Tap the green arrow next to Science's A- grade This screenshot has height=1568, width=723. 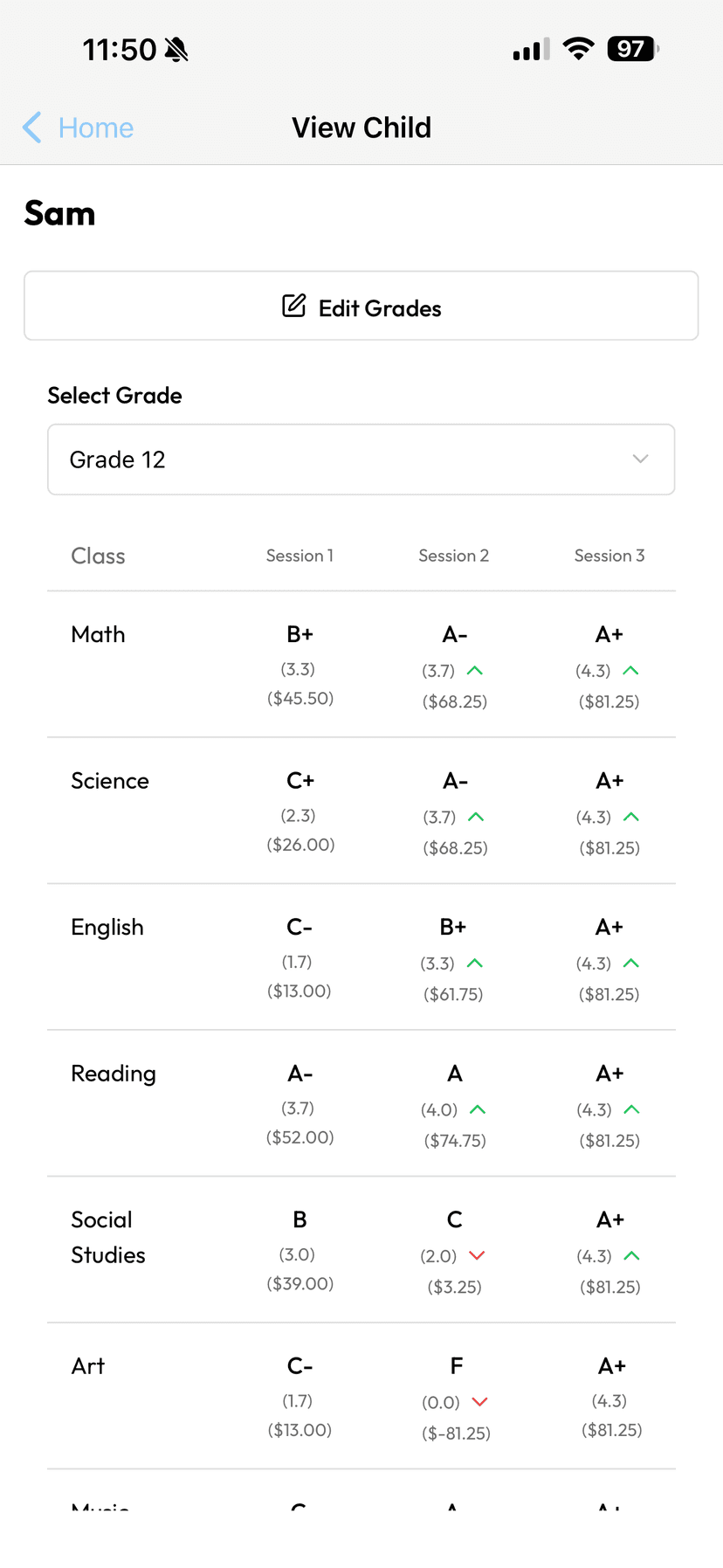pos(475,817)
